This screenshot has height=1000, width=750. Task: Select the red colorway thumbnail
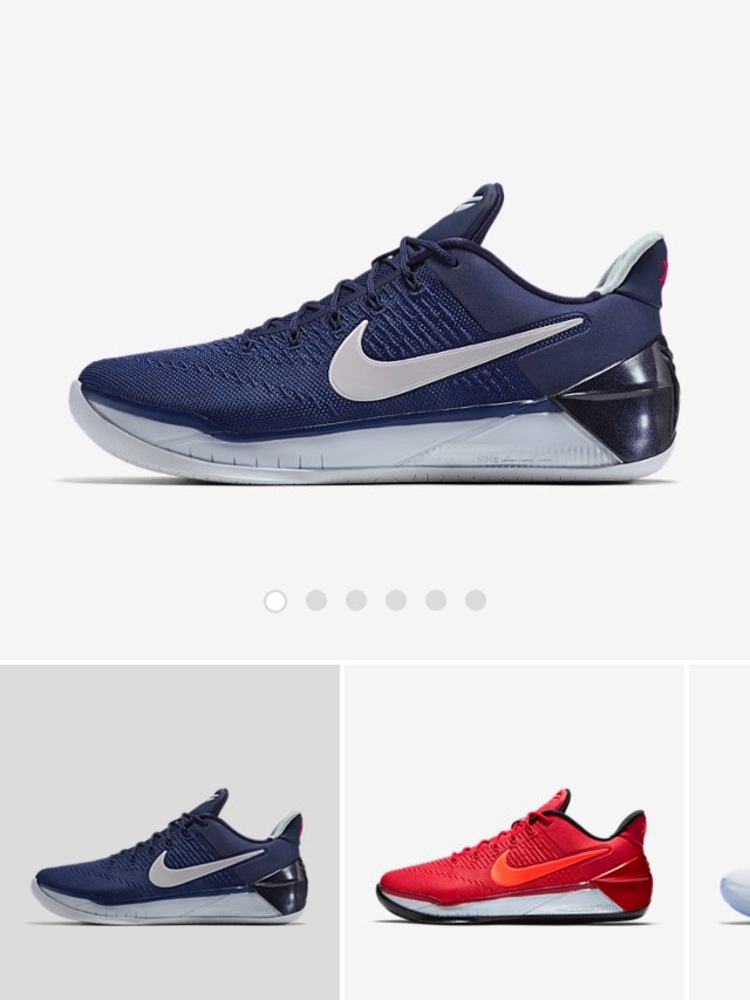tap(514, 832)
